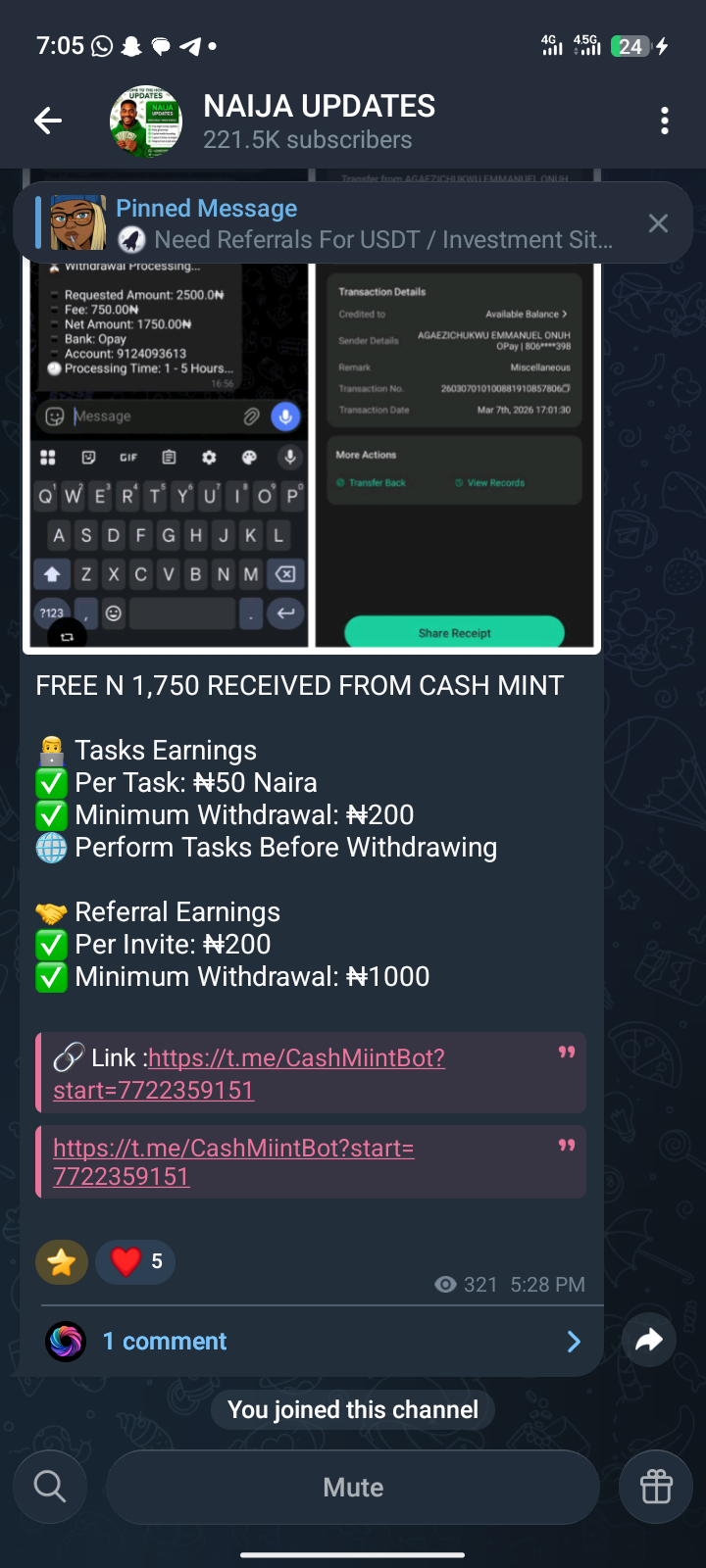Forward the Cash Mint post
Viewport: 706px width, 1568px height.
pyautogui.click(x=649, y=1341)
